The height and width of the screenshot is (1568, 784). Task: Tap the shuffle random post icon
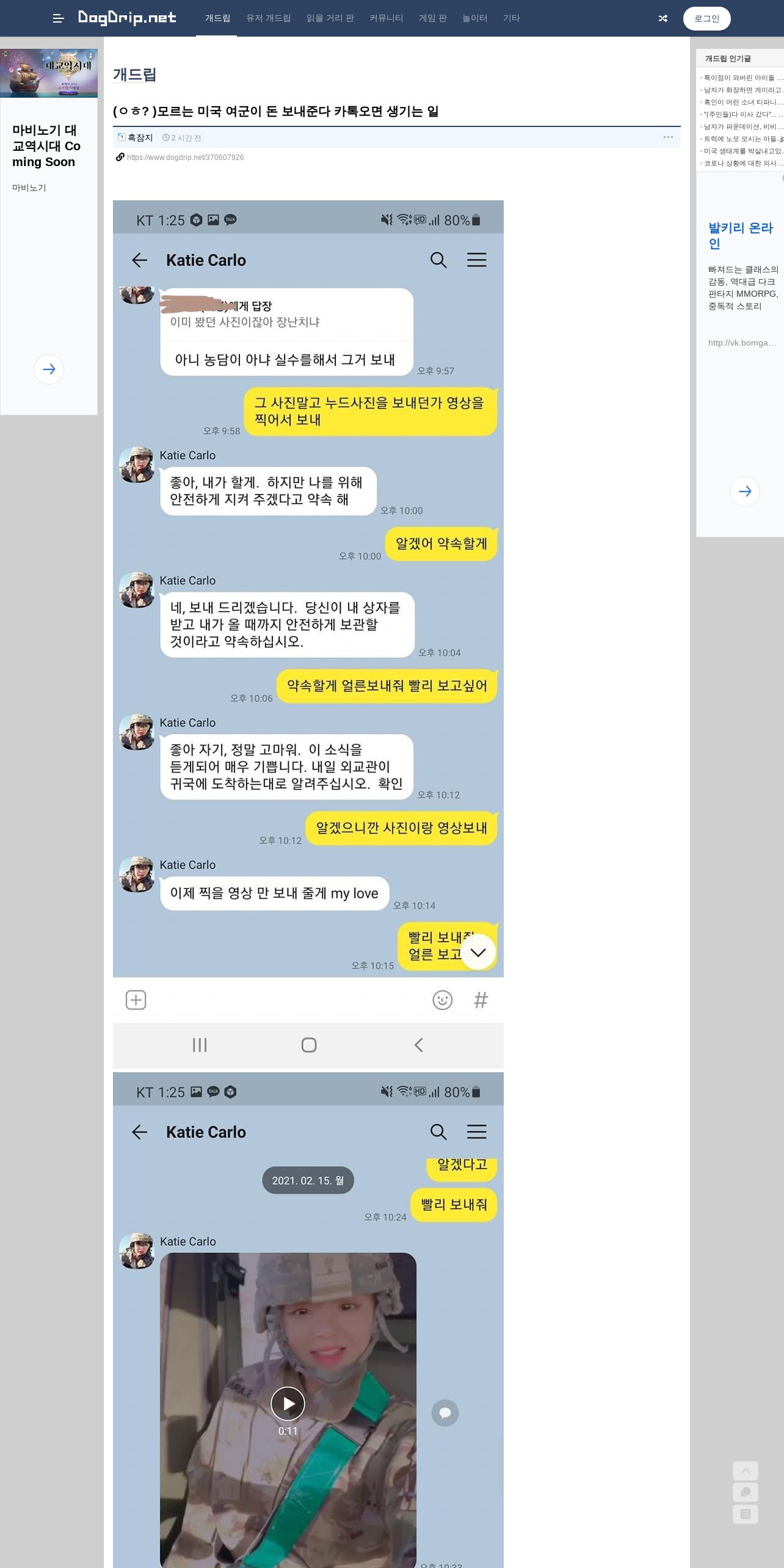pos(663,18)
